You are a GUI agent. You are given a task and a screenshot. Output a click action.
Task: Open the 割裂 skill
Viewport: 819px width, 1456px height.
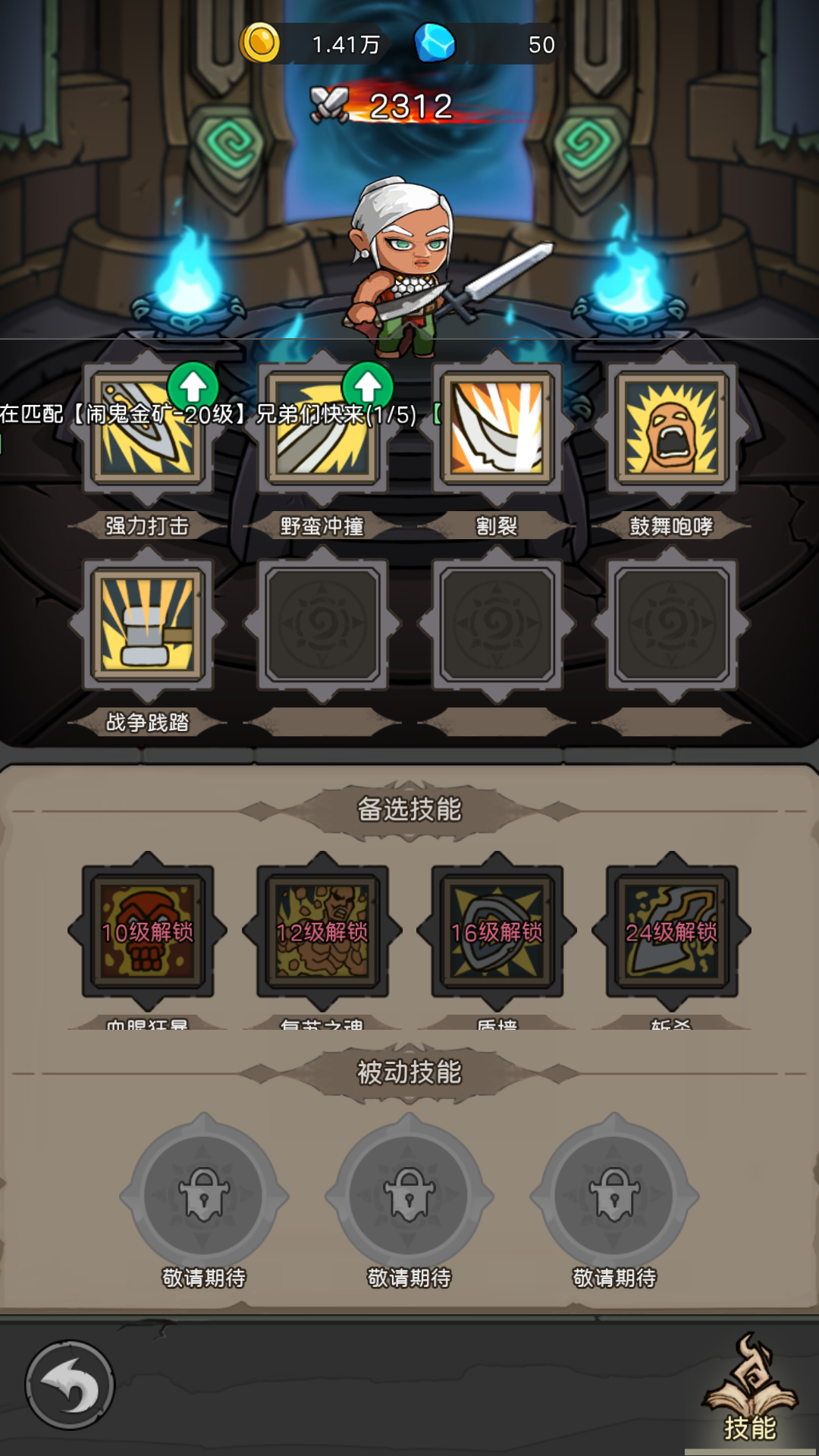click(497, 428)
